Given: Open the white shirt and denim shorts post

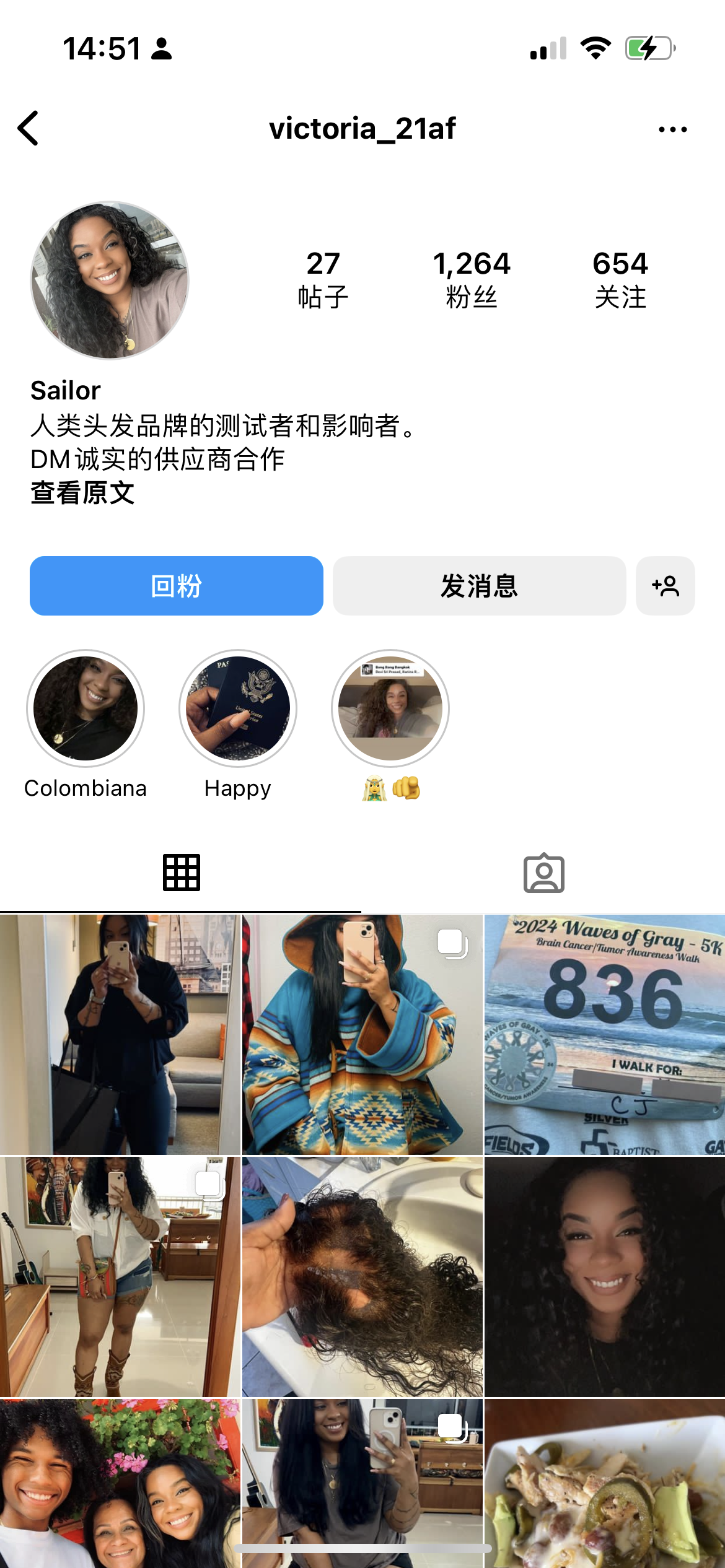Looking at the screenshot, I should 120,1276.
